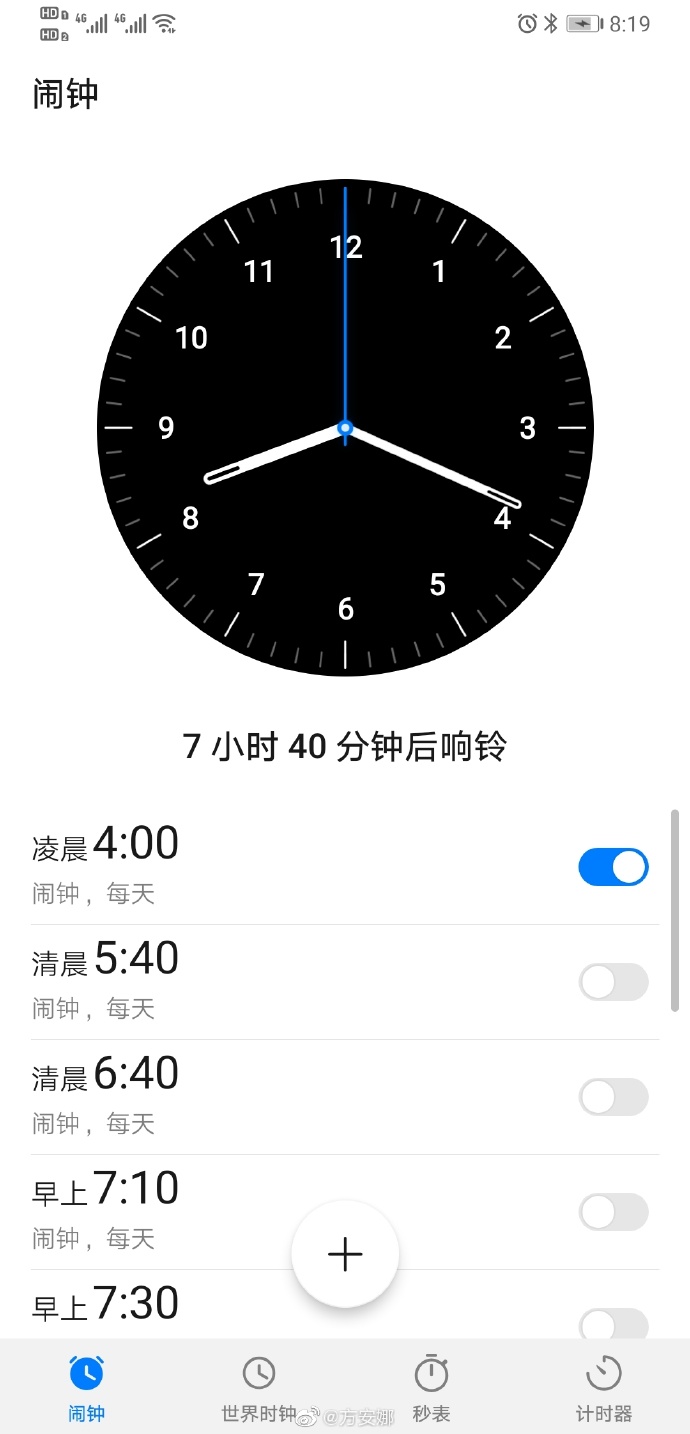Enable the 5:40 alarm
This screenshot has width=690, height=1434.
pyautogui.click(x=613, y=982)
